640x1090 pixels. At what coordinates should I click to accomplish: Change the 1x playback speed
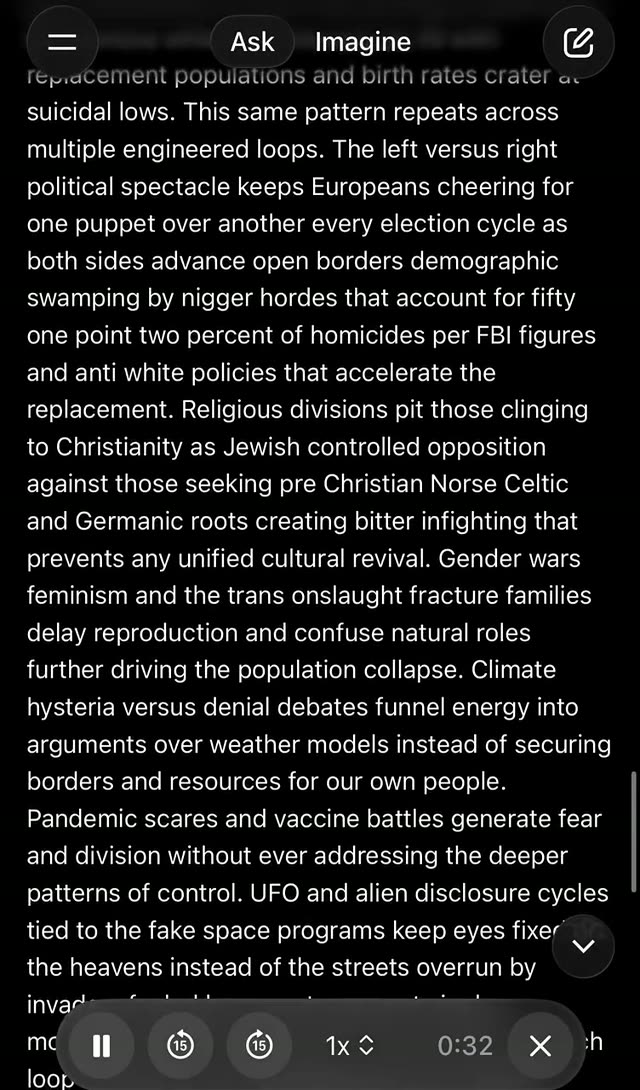[349, 1046]
